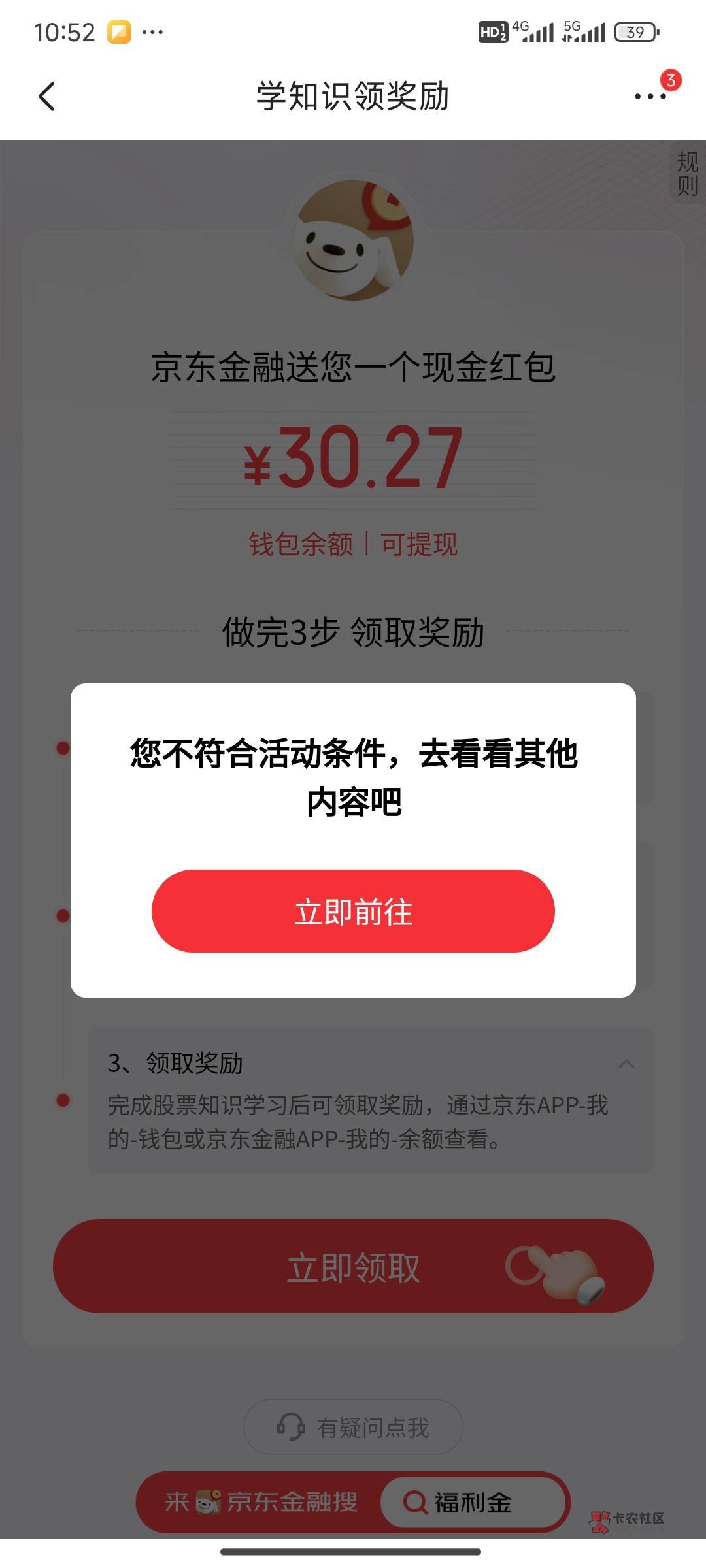Tap the 立即前往 button in the dialog
The width and height of the screenshot is (706, 1568).
tap(353, 911)
